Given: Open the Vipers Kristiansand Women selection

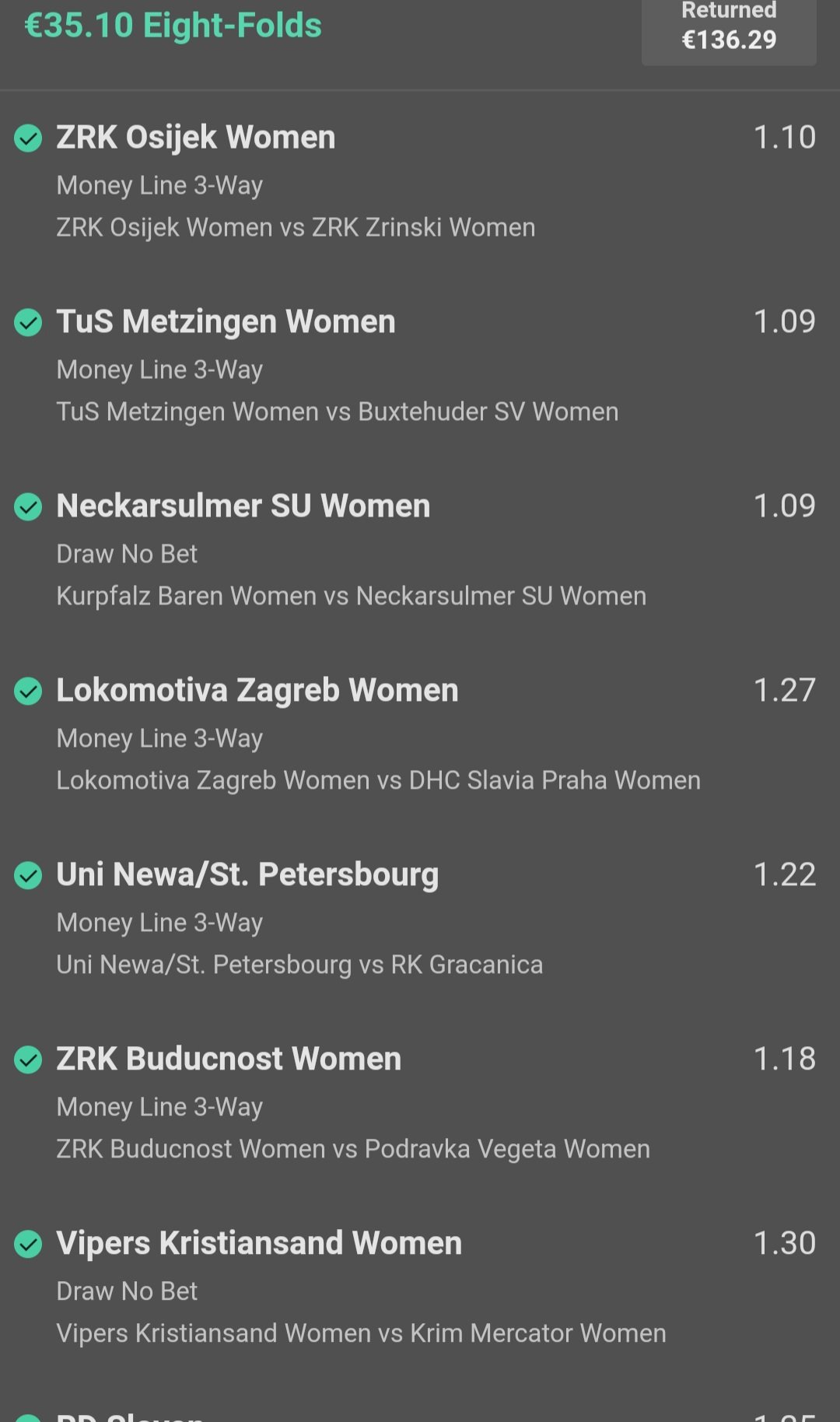Looking at the screenshot, I should coord(259,1244).
